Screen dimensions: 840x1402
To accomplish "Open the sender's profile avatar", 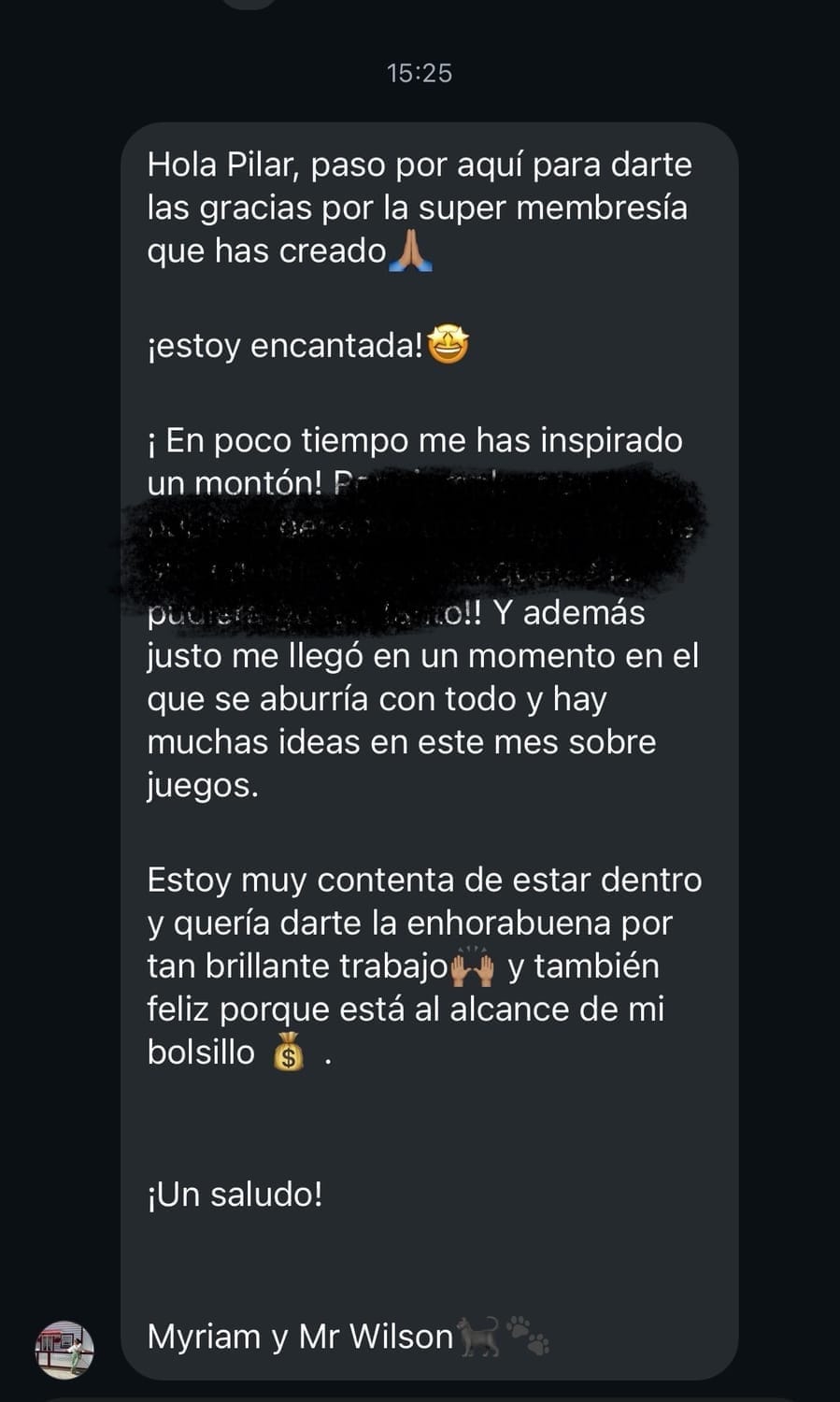I will (64, 1350).
